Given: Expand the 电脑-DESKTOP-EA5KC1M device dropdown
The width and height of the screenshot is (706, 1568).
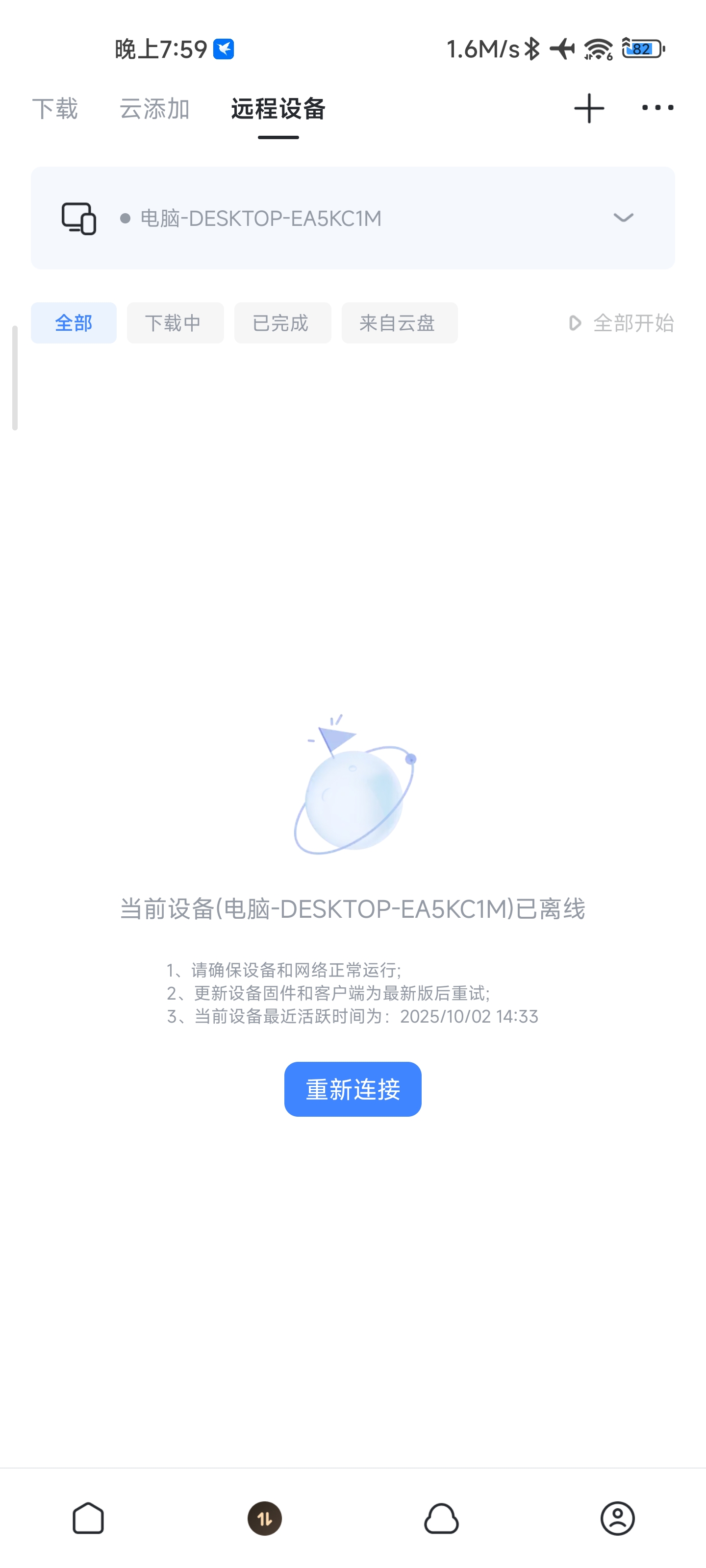Looking at the screenshot, I should [623, 218].
